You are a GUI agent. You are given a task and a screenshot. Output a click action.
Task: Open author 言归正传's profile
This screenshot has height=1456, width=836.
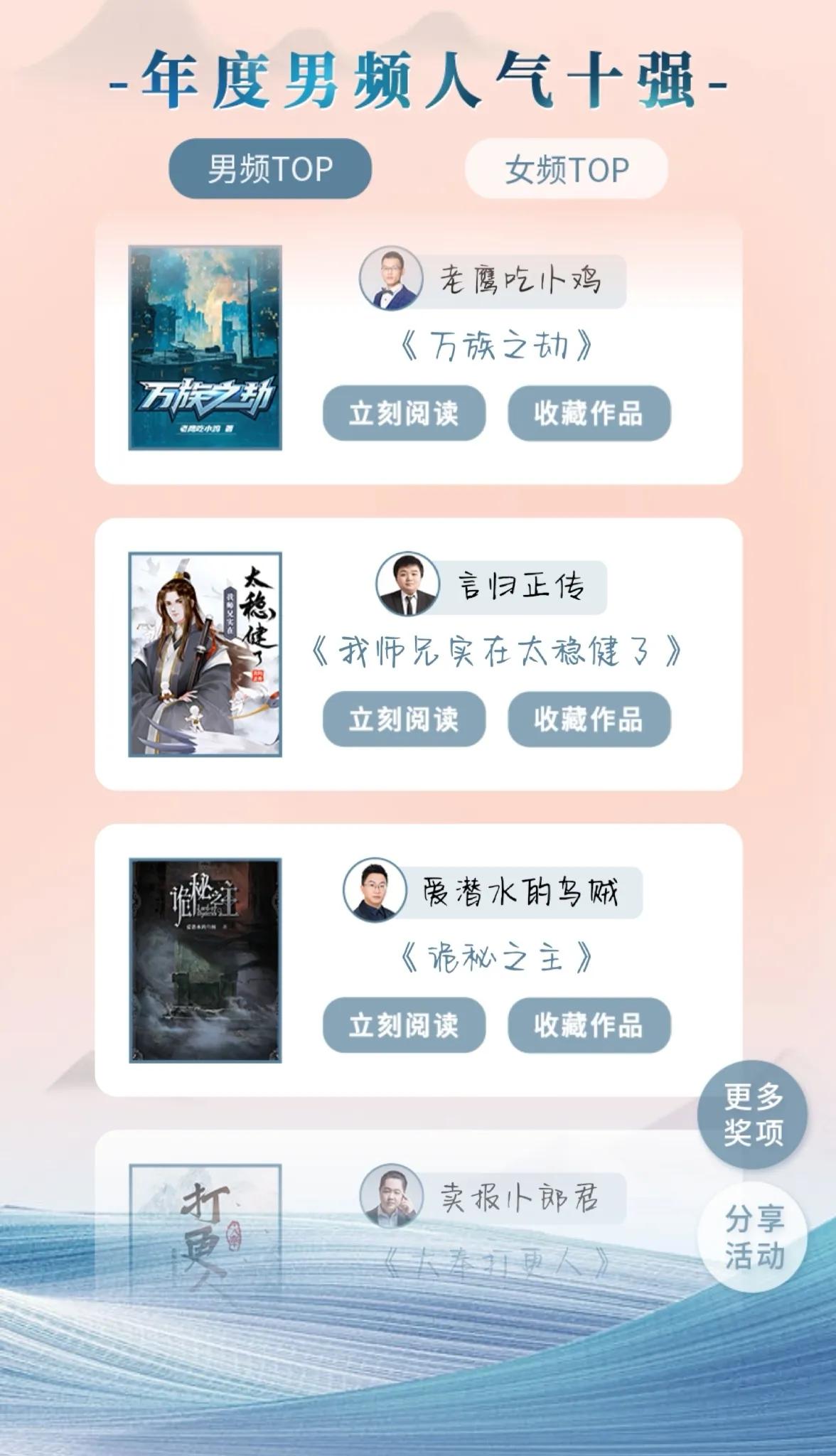pos(491,585)
